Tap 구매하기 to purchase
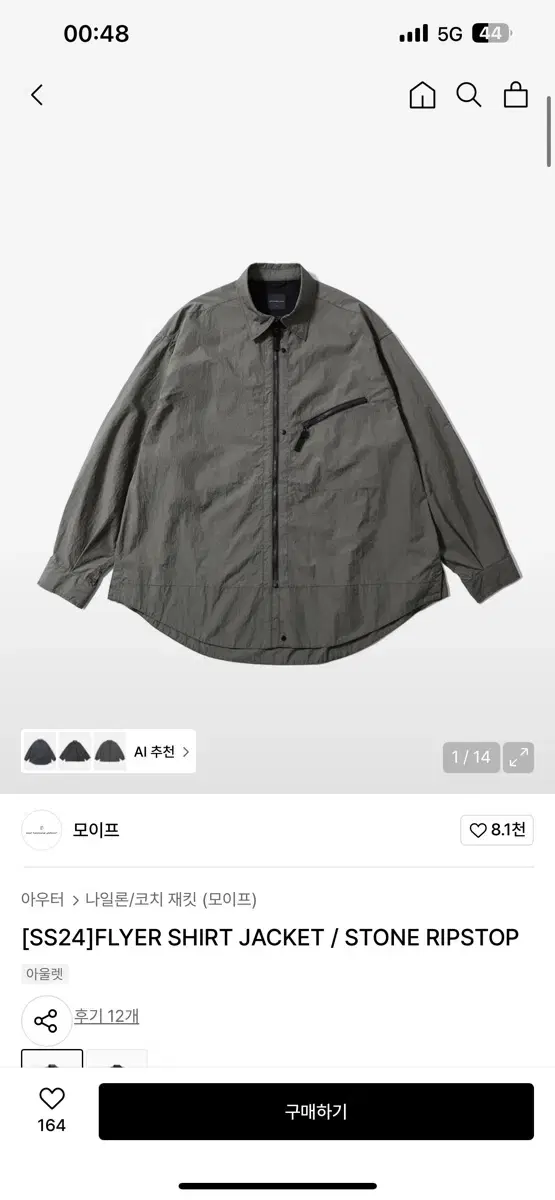This screenshot has width=555, height=1200. pyautogui.click(x=316, y=1112)
